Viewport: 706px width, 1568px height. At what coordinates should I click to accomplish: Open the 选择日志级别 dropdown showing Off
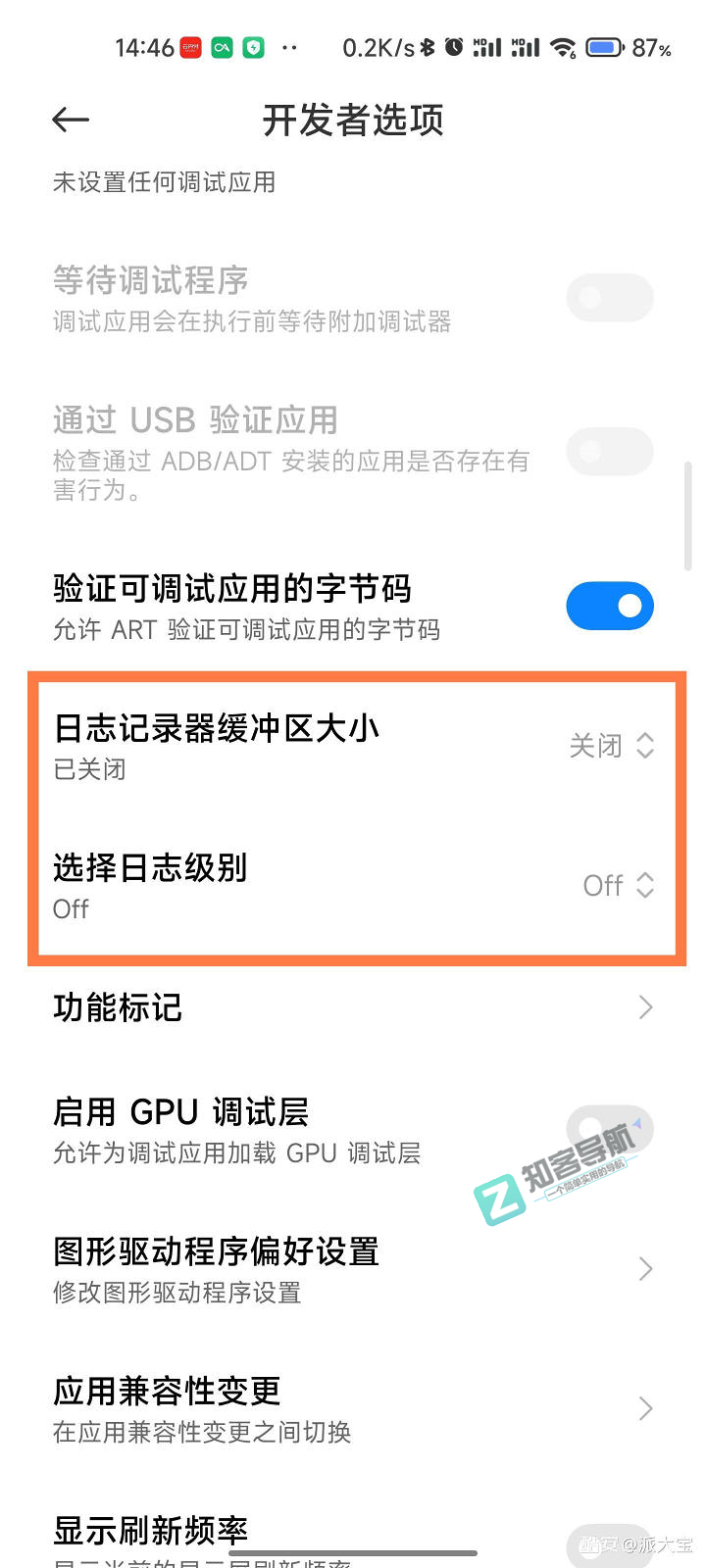pyautogui.click(x=620, y=885)
